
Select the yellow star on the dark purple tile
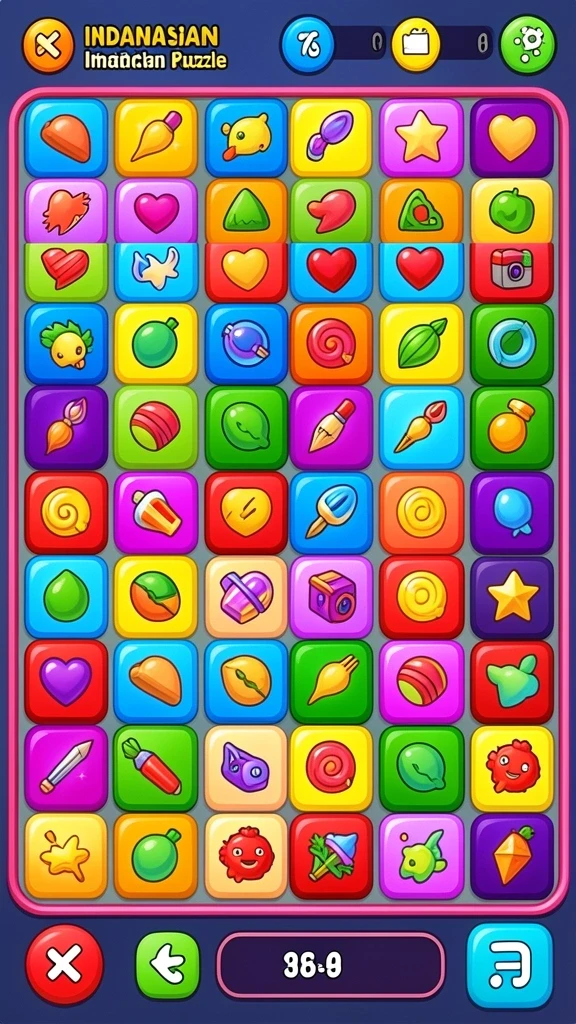point(512,597)
